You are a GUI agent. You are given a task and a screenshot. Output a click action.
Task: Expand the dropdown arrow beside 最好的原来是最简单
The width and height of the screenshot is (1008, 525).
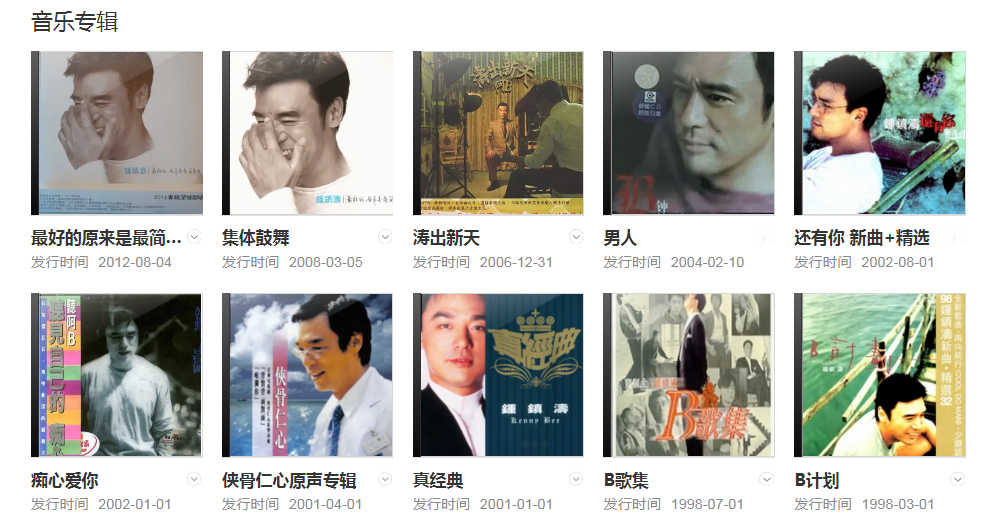[x=195, y=237]
